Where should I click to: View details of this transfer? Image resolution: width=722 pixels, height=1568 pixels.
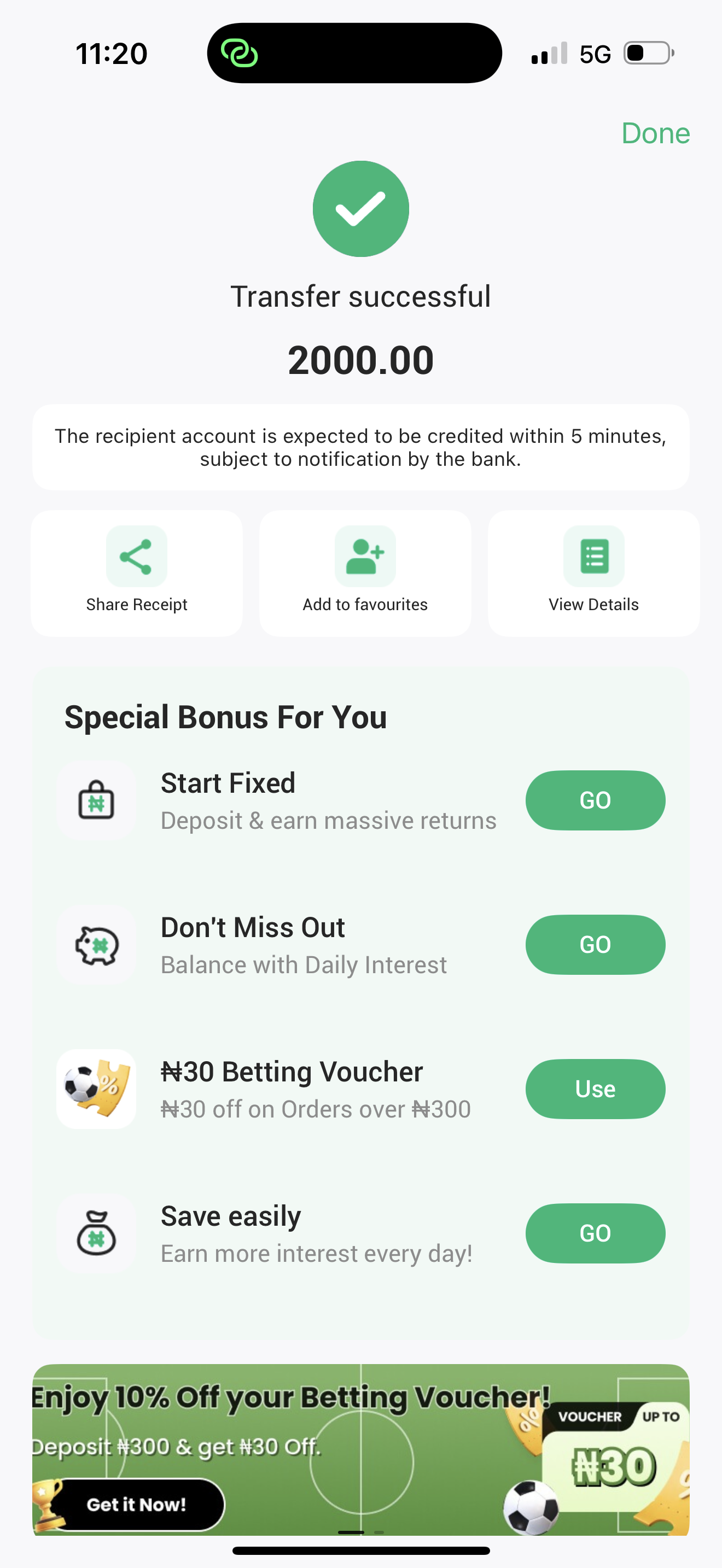coord(593,574)
